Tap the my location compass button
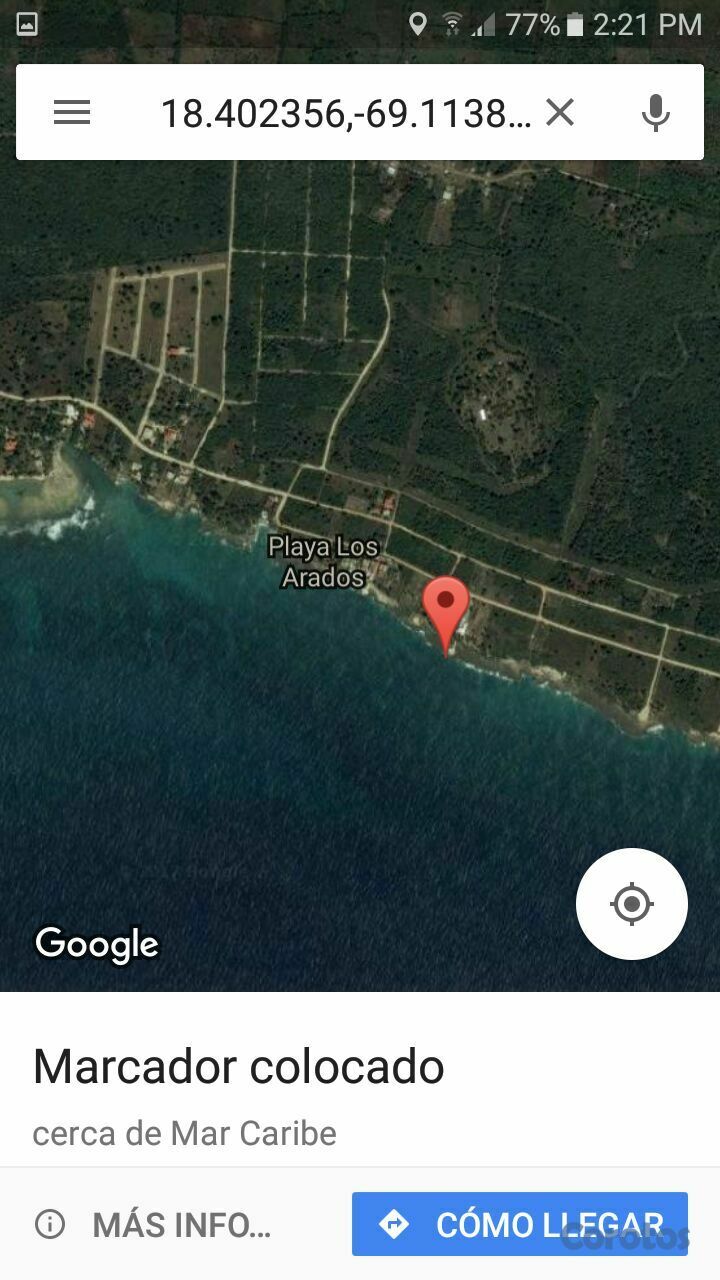Screen dimensions: 720x1280 (631, 903)
